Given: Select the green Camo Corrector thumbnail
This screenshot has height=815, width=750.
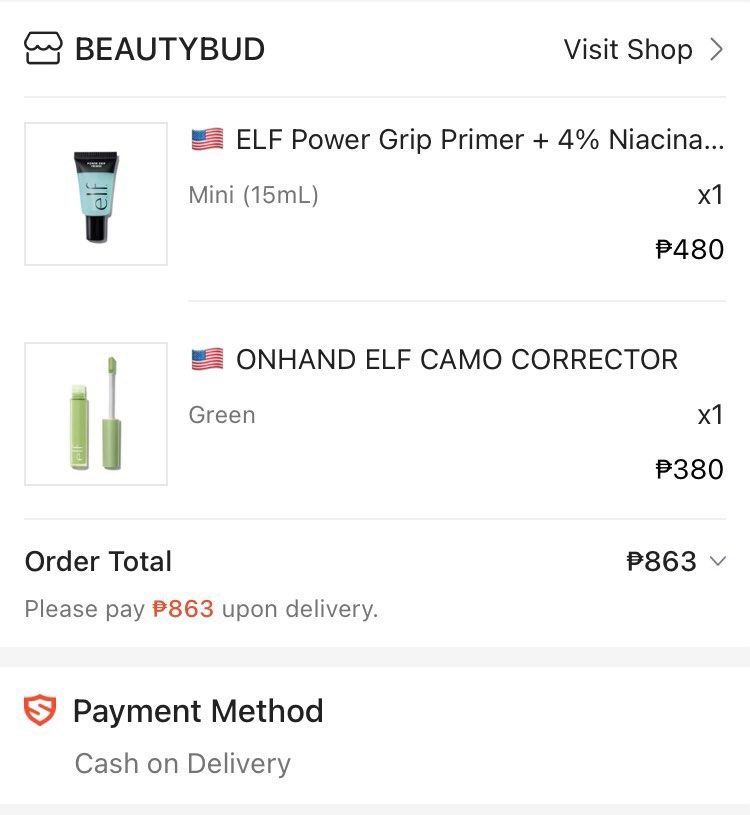Looking at the screenshot, I should tap(95, 413).
